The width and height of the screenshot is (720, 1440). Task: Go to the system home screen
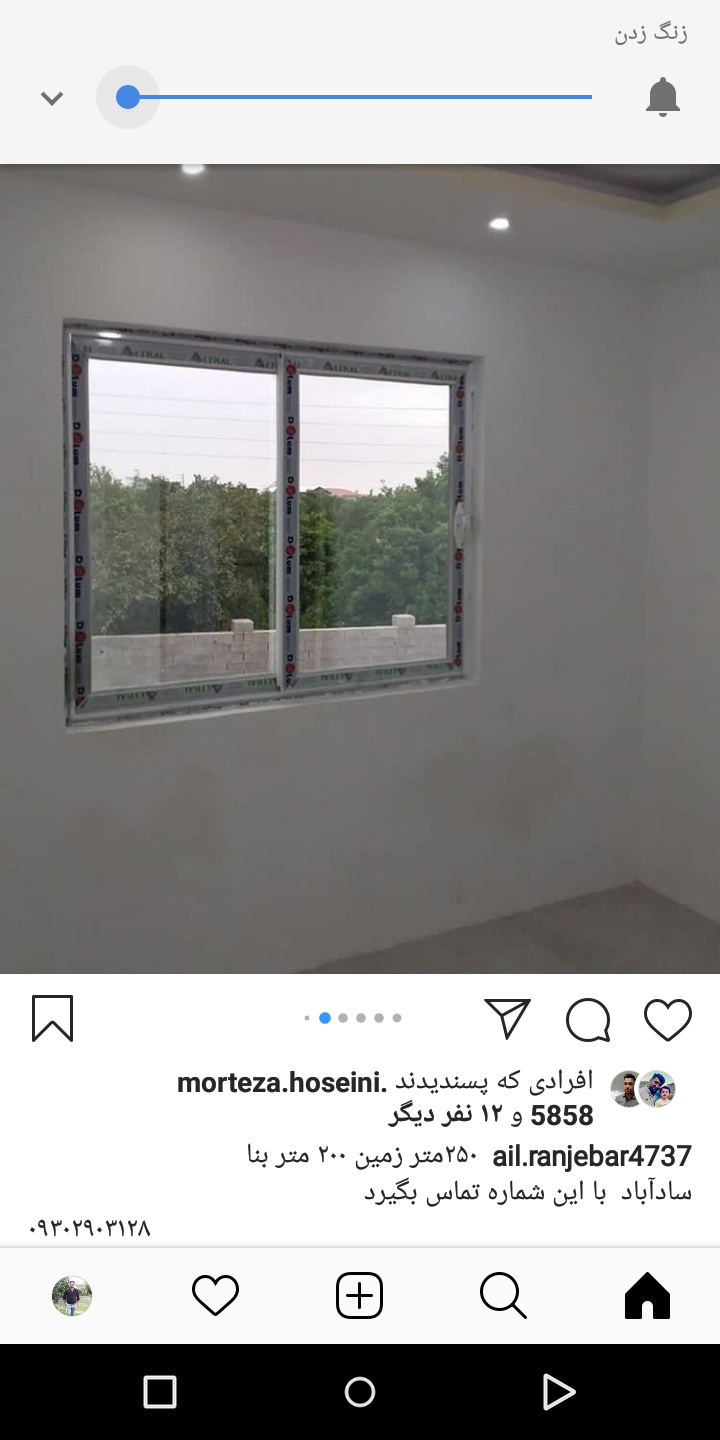click(x=360, y=1391)
